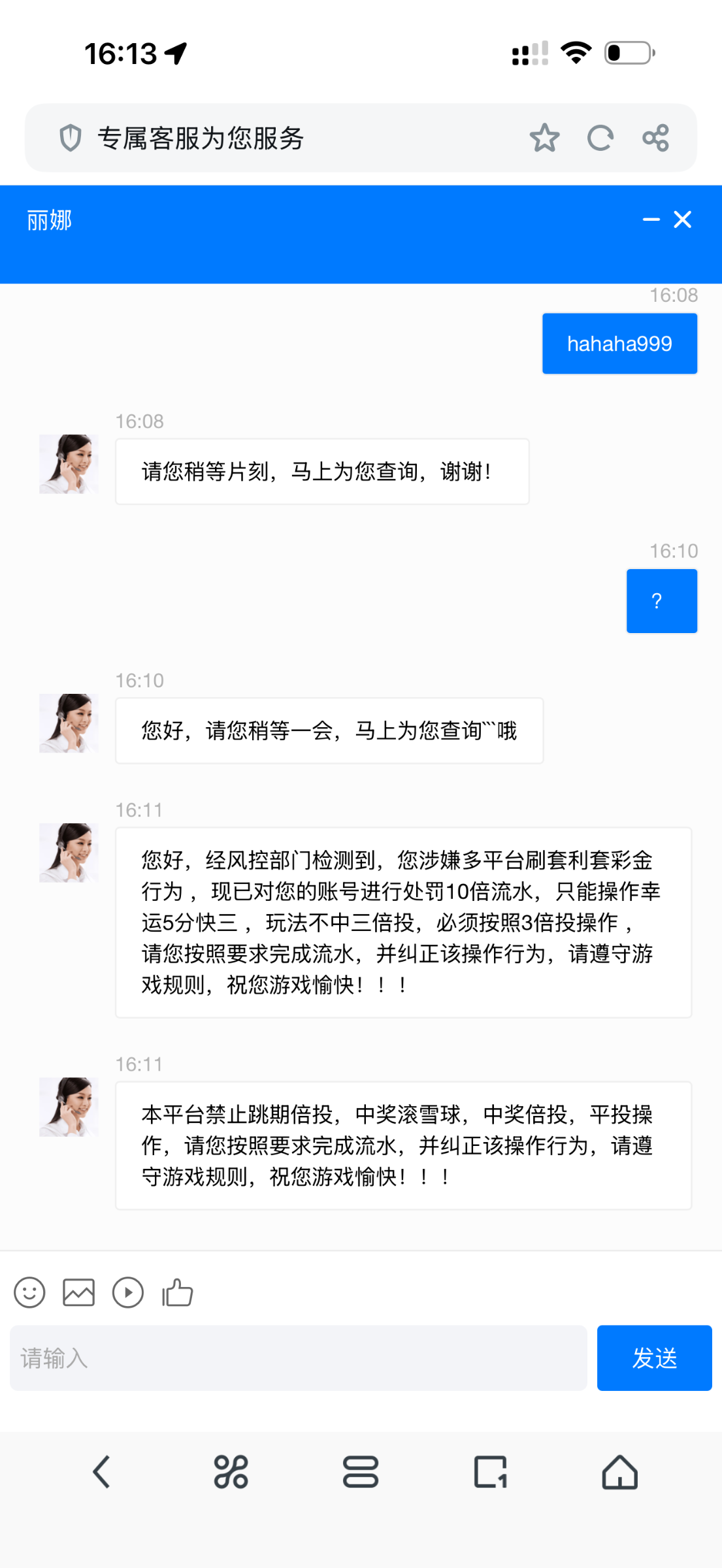This screenshot has width=722, height=1568.
Task: Select the hahaha999 message bubble
Action: tap(619, 342)
